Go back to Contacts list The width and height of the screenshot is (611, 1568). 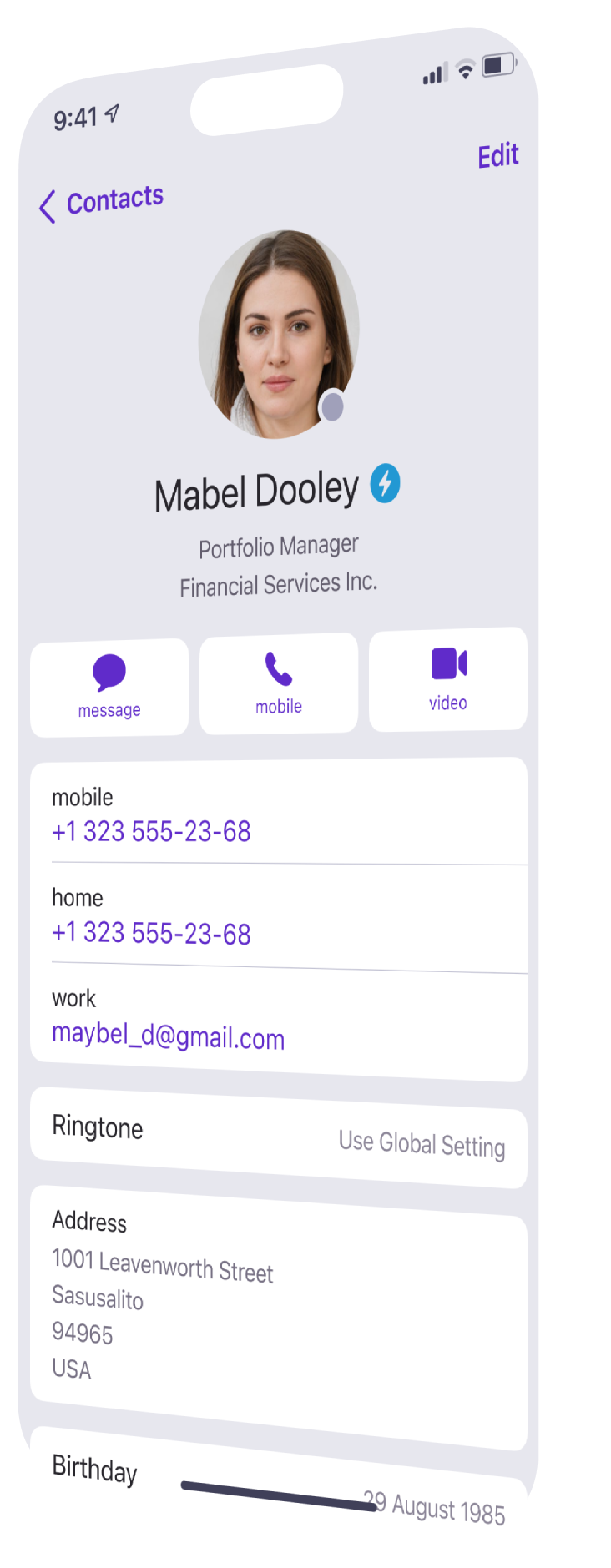(101, 202)
